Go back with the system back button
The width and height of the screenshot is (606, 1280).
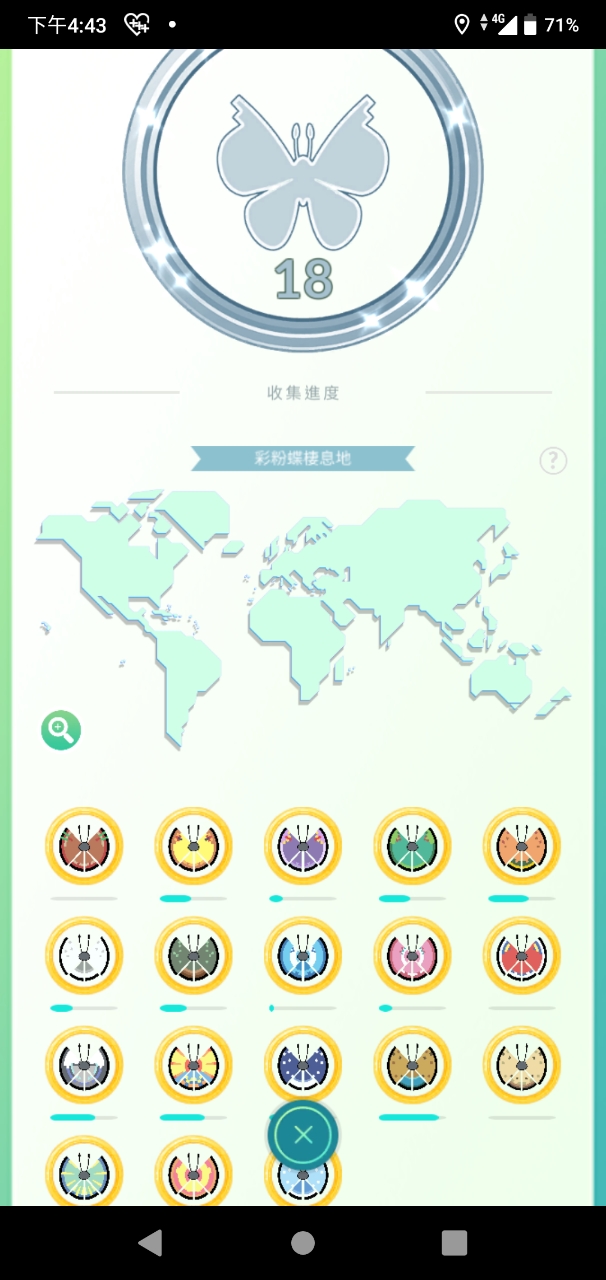[150, 1243]
